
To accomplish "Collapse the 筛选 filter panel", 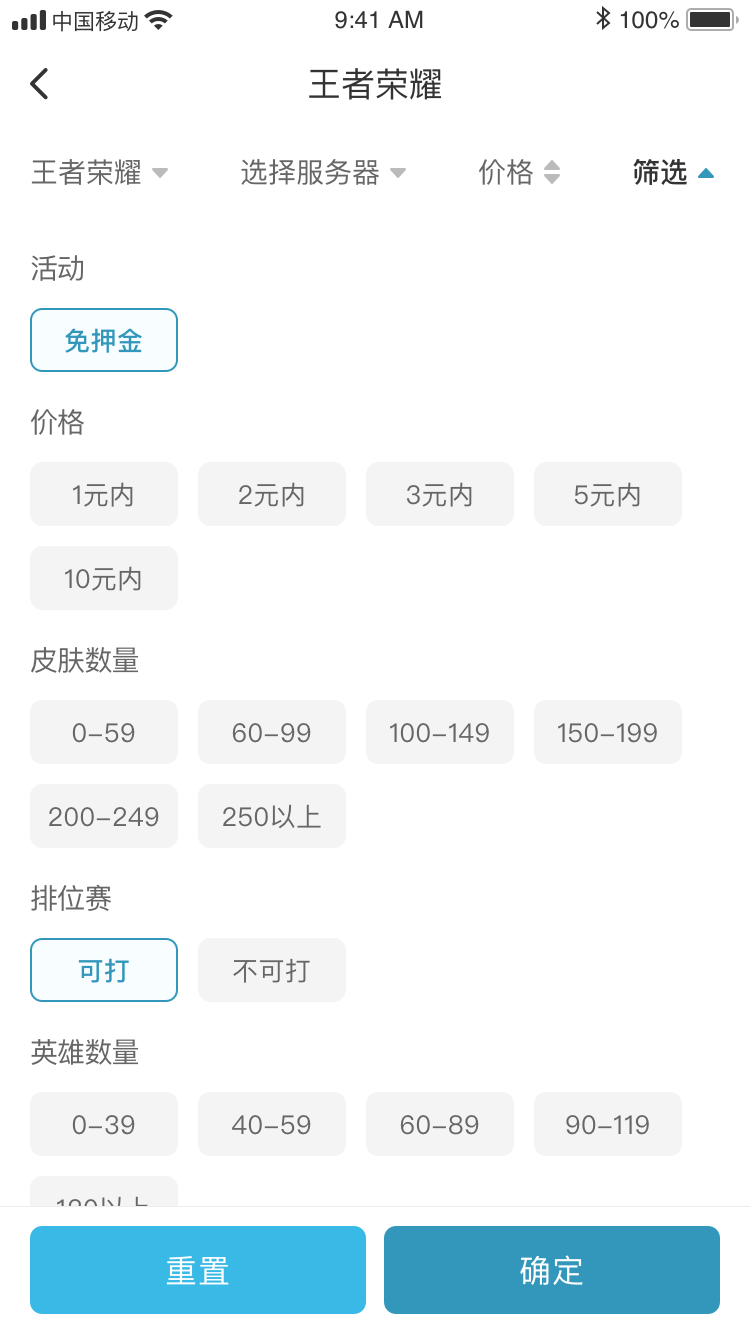I will (673, 173).
